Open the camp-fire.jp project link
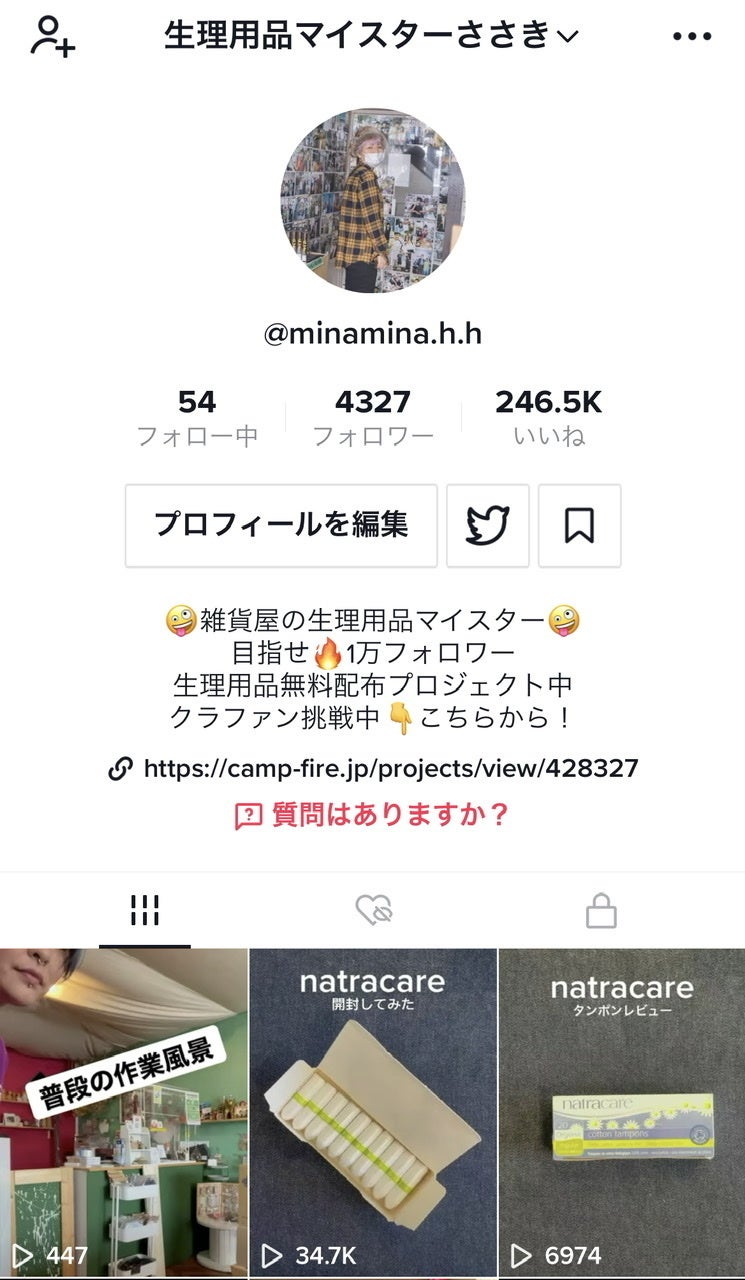745x1280 pixels. (390, 768)
